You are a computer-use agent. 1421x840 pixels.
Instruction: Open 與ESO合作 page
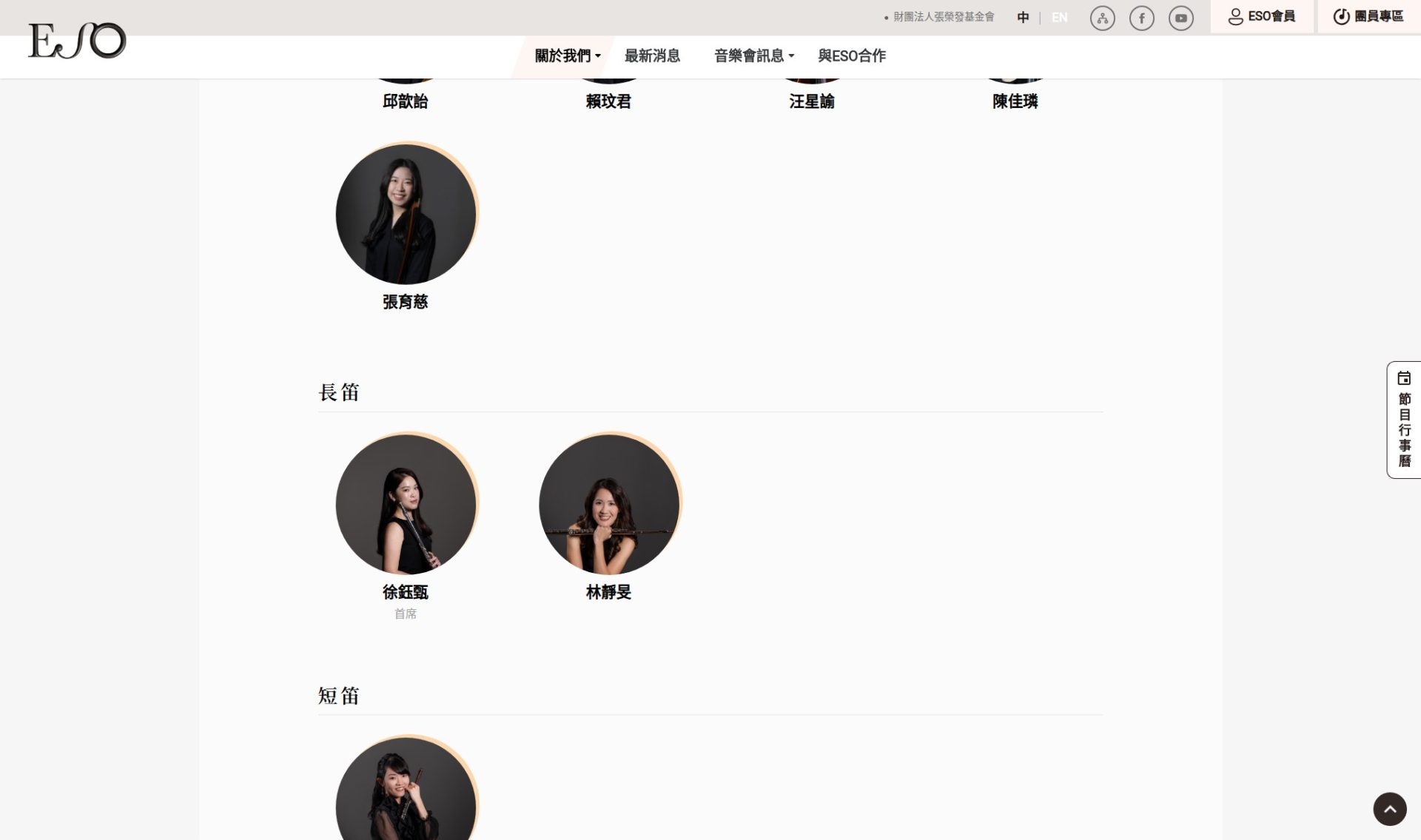[x=851, y=56]
